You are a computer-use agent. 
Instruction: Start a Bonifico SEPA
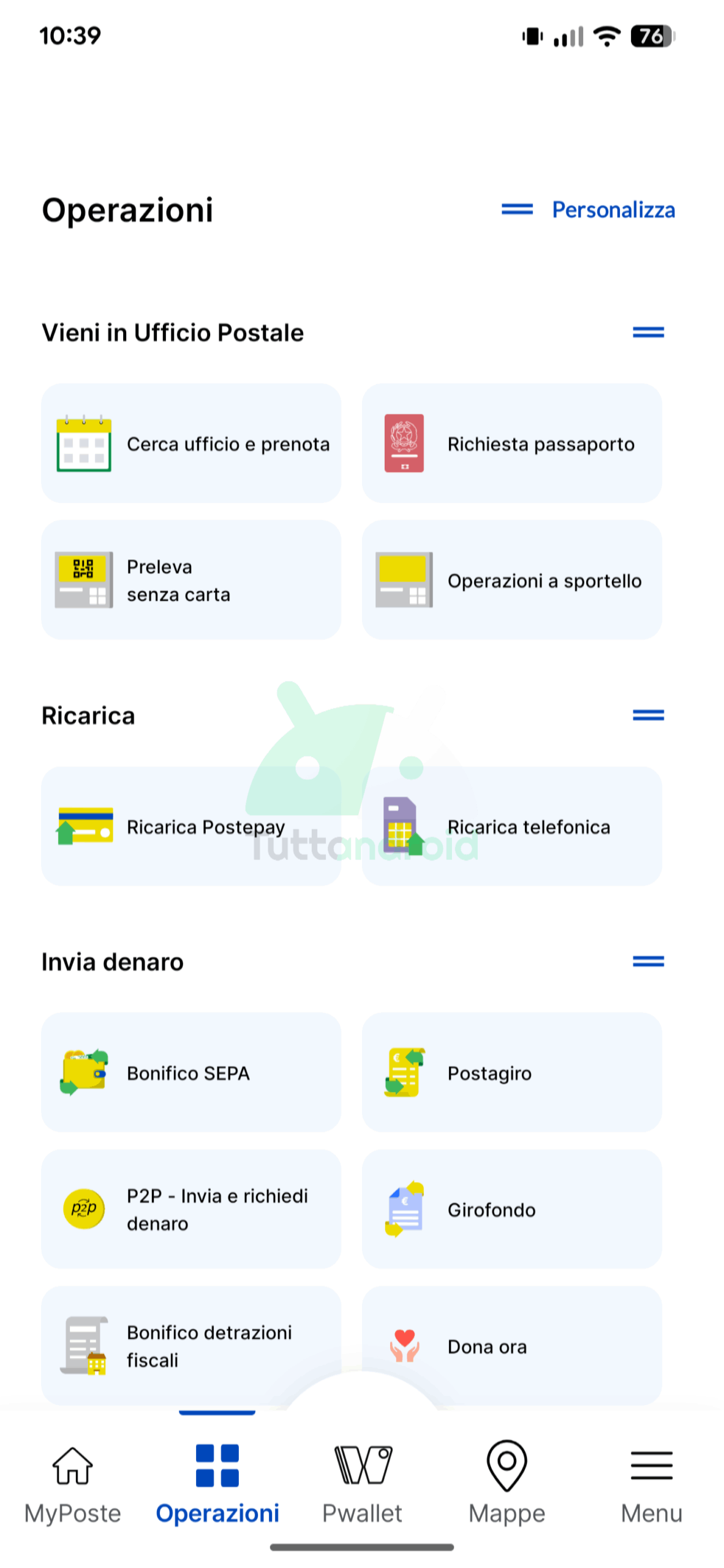(191, 1072)
